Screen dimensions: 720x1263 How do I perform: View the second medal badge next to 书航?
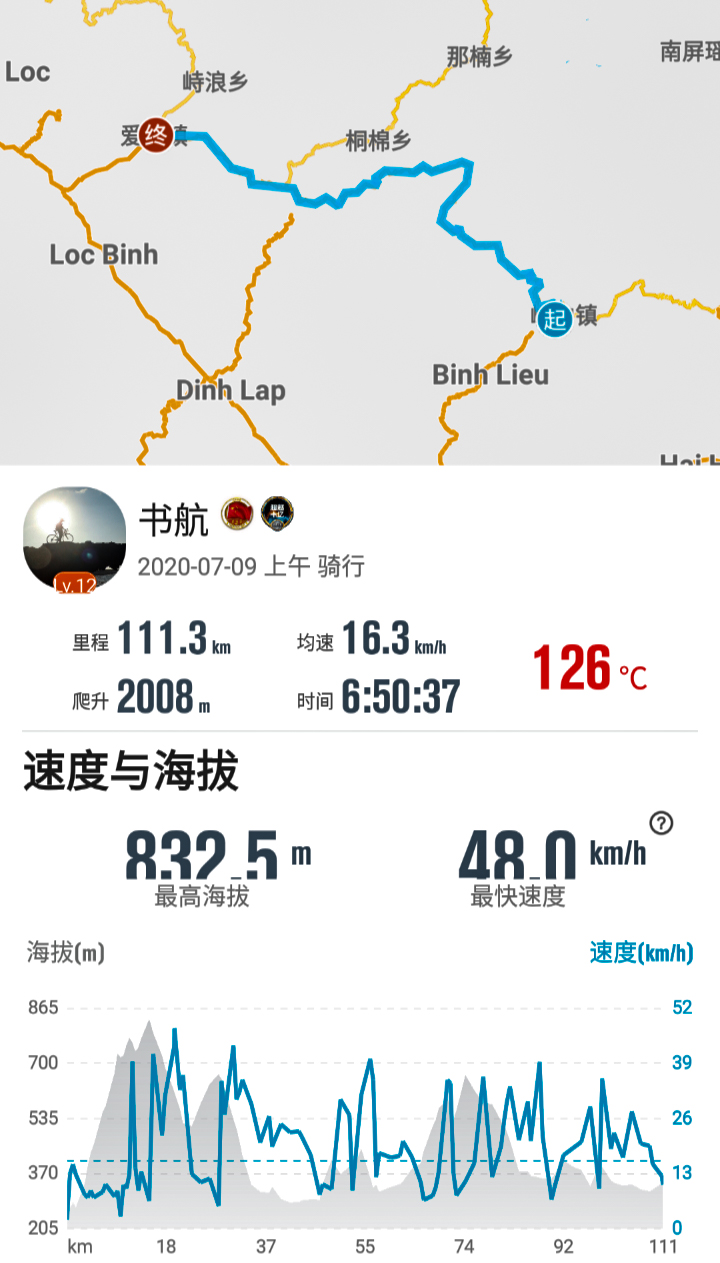[277, 514]
